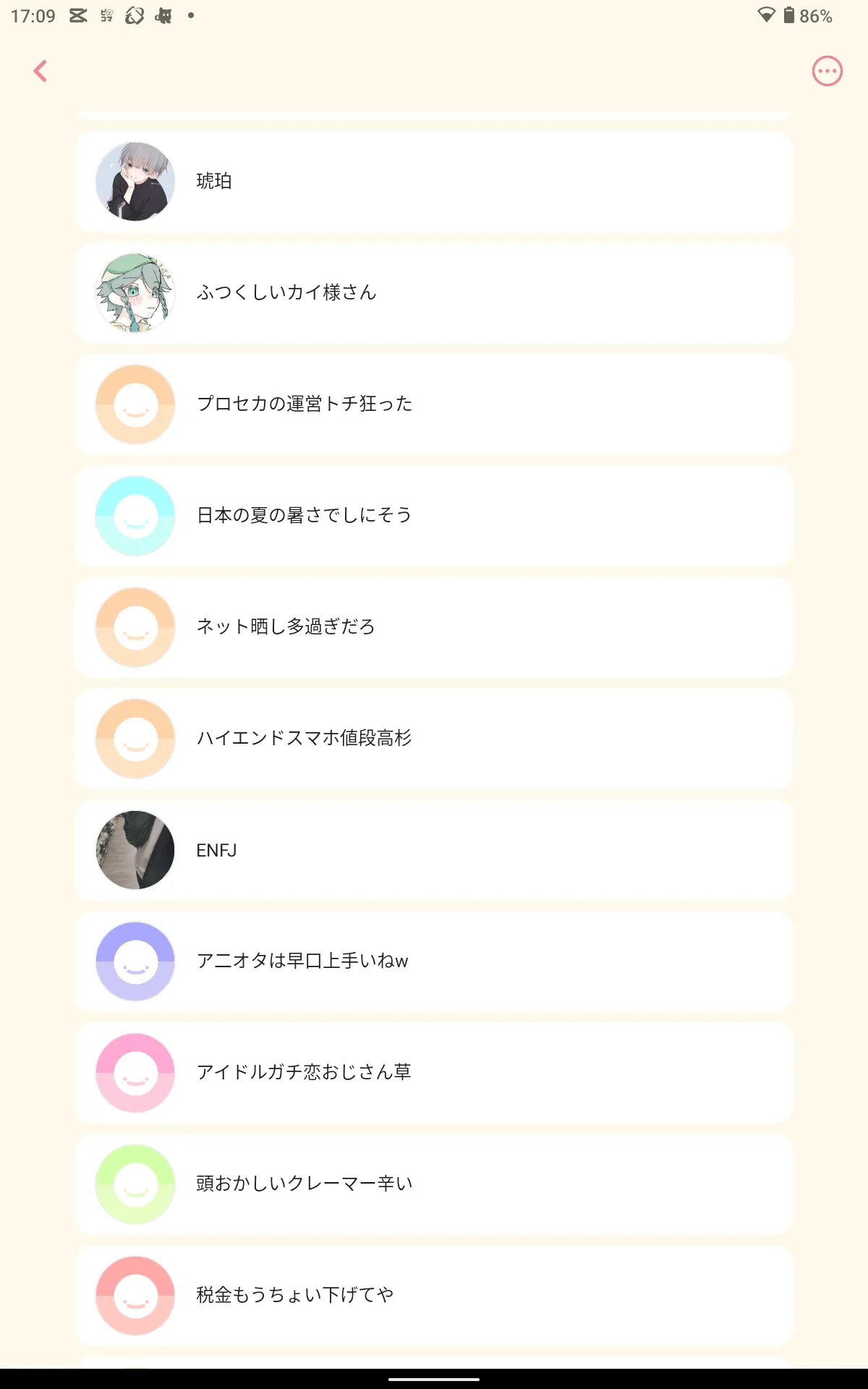Open the ENFJ user row
This screenshot has width=868, height=1389.
(x=434, y=850)
